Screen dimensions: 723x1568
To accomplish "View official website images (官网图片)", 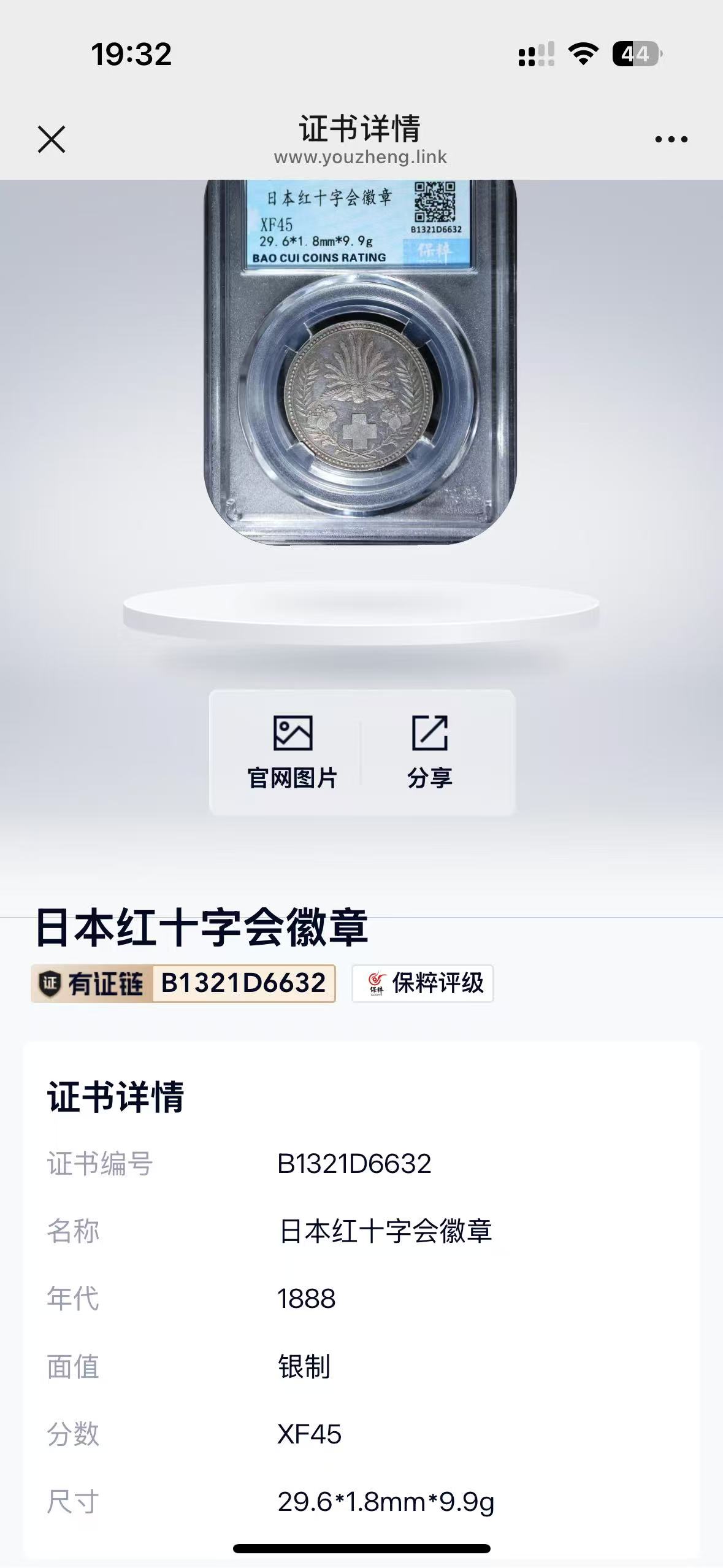I will coord(293,753).
